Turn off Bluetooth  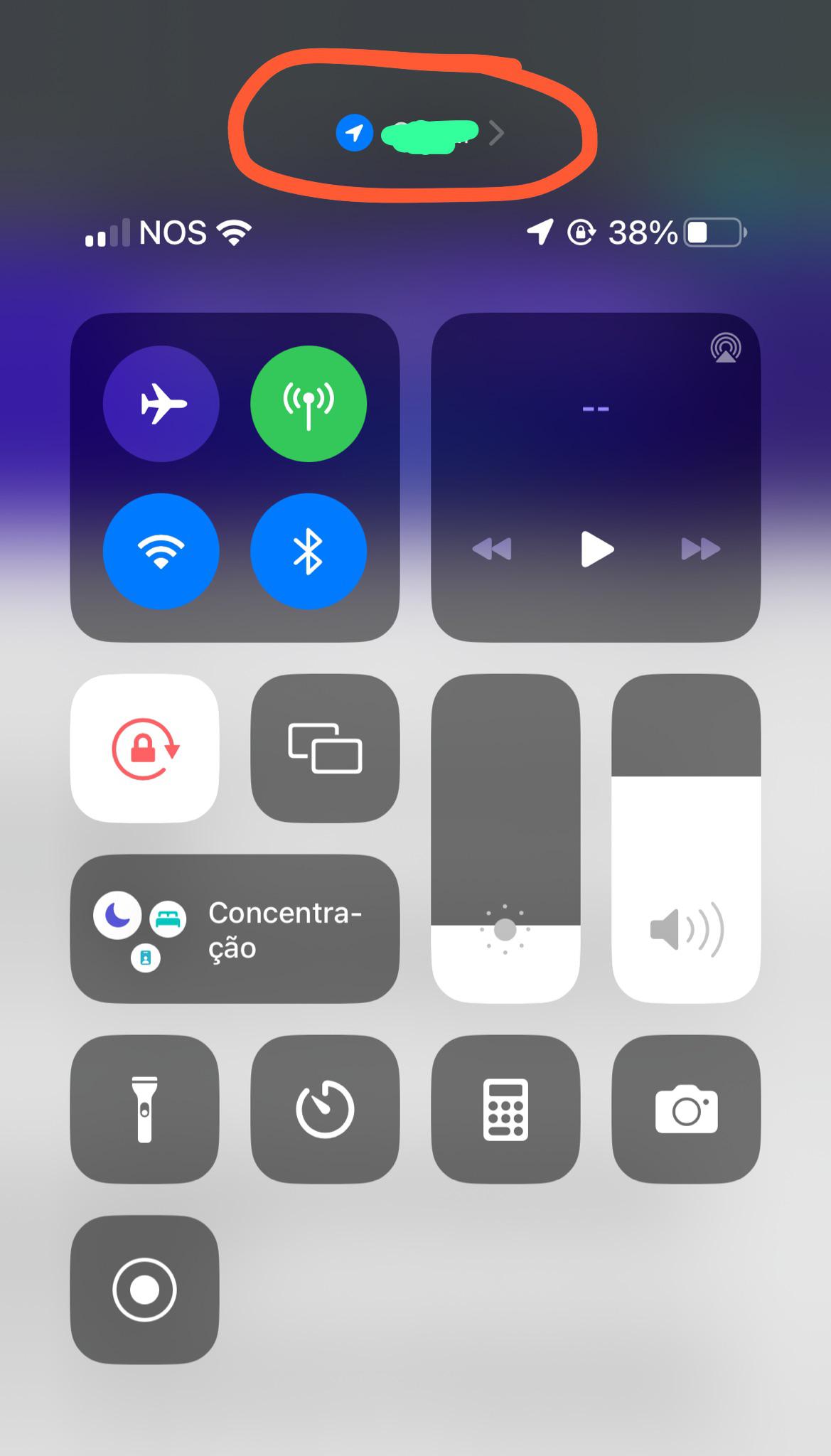coord(309,551)
